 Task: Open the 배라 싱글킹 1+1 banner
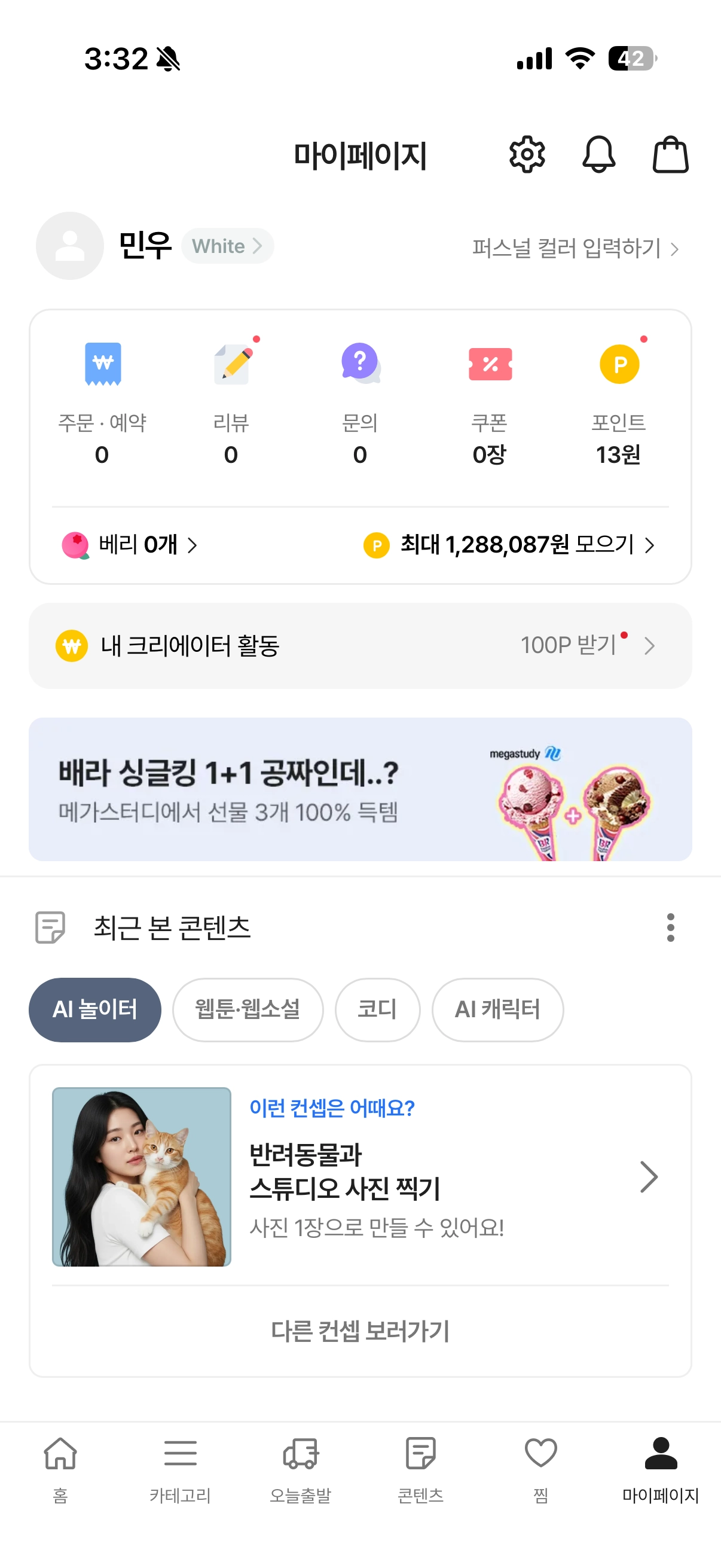point(360,789)
